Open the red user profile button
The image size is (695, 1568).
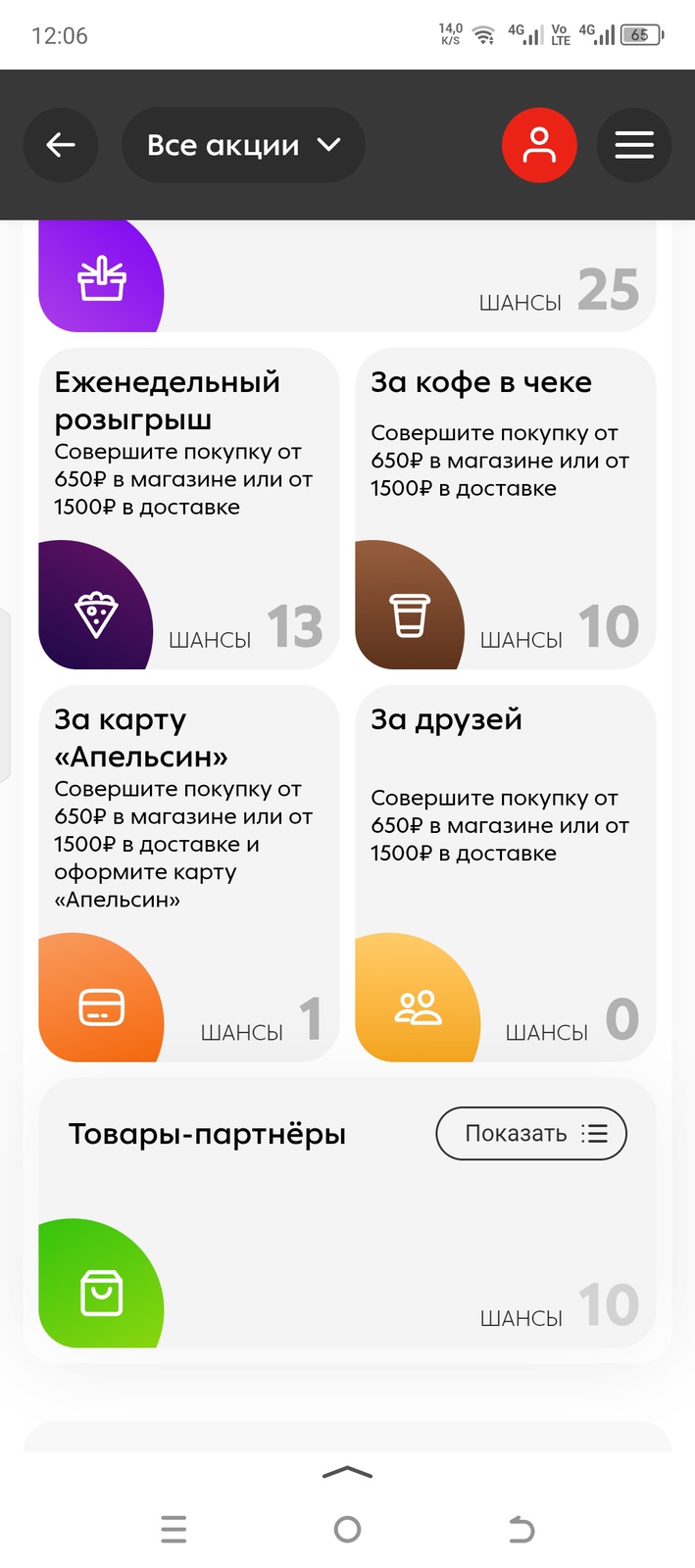pos(539,145)
